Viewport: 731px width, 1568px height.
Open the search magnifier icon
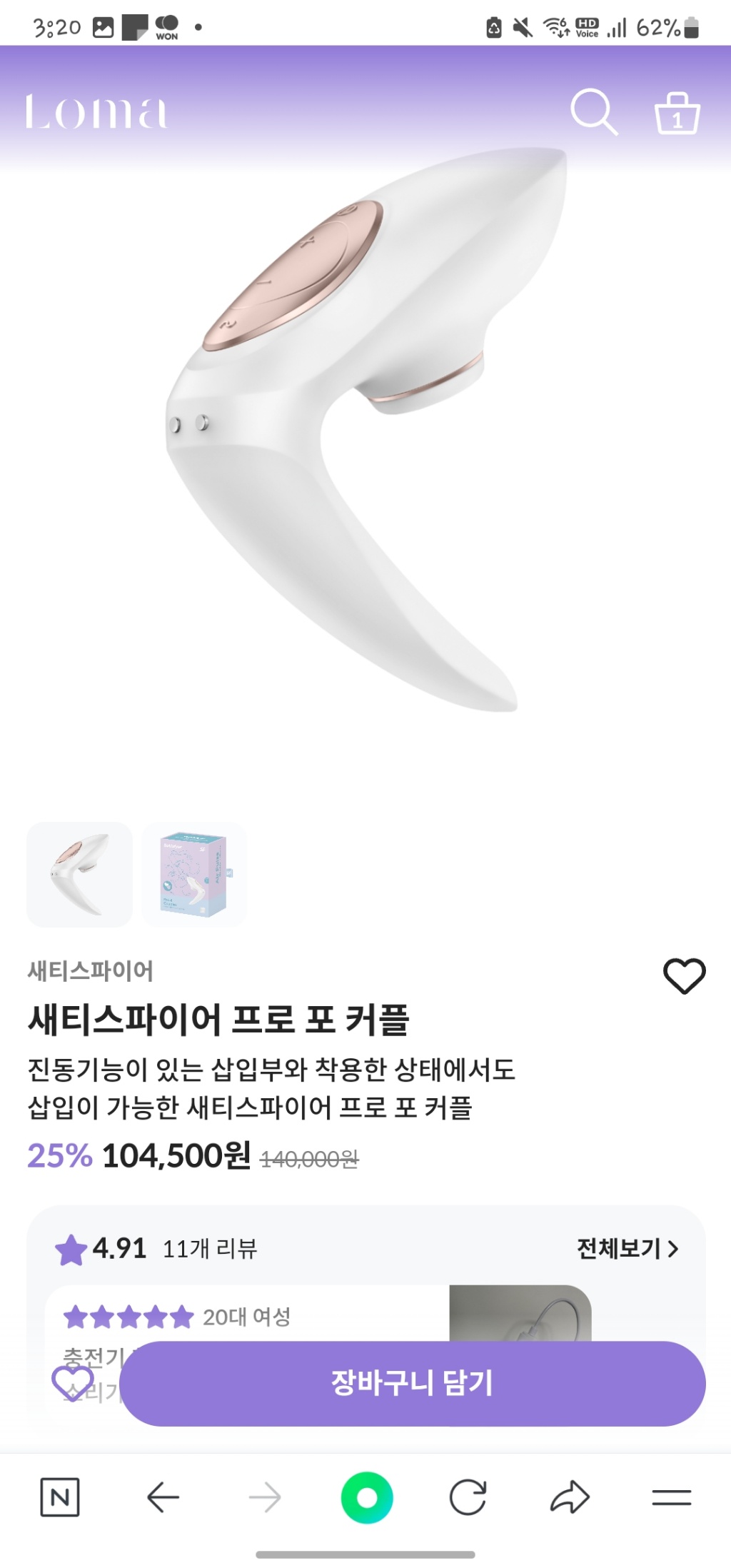point(593,112)
